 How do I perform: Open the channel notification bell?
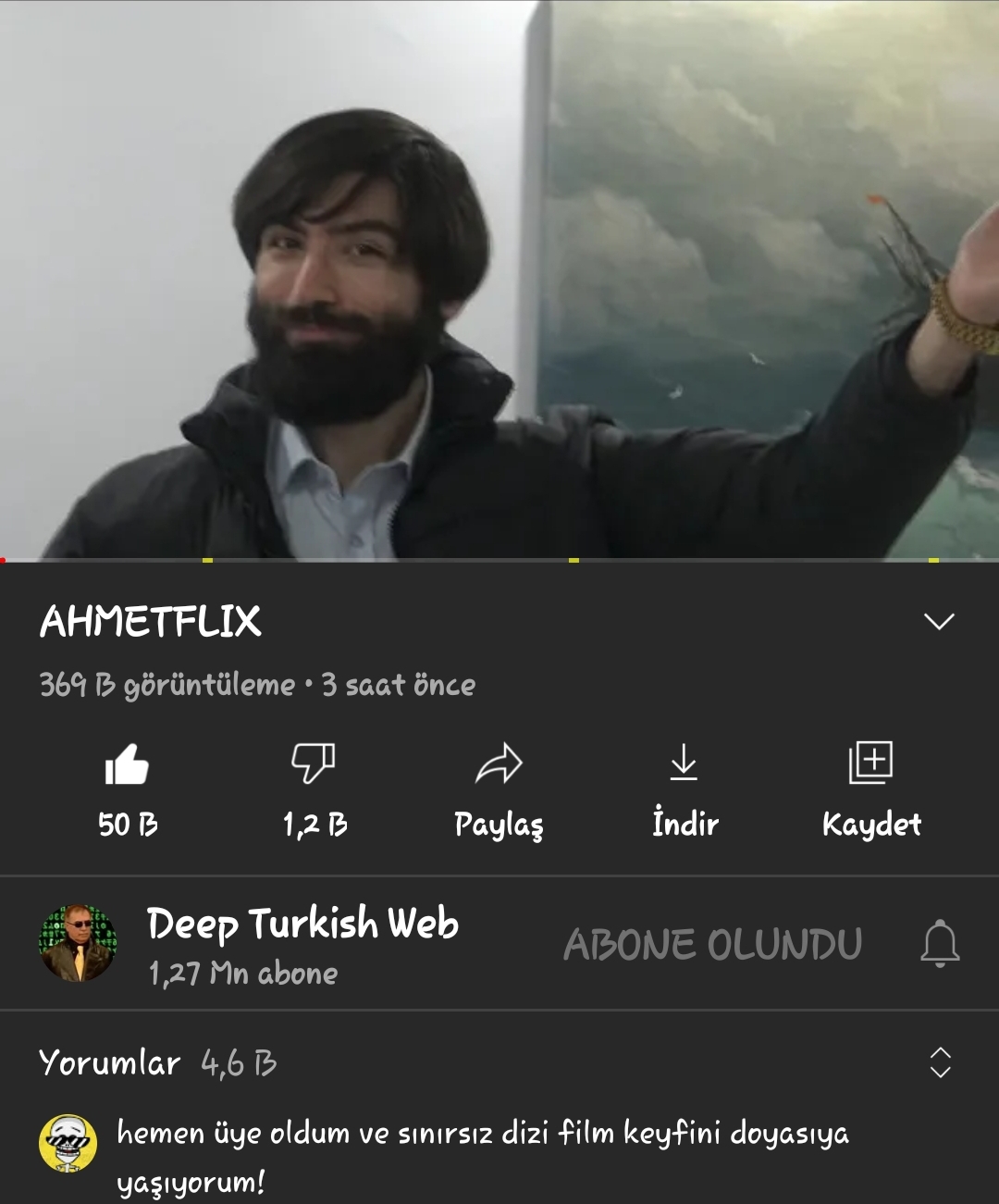pyautogui.click(x=940, y=944)
